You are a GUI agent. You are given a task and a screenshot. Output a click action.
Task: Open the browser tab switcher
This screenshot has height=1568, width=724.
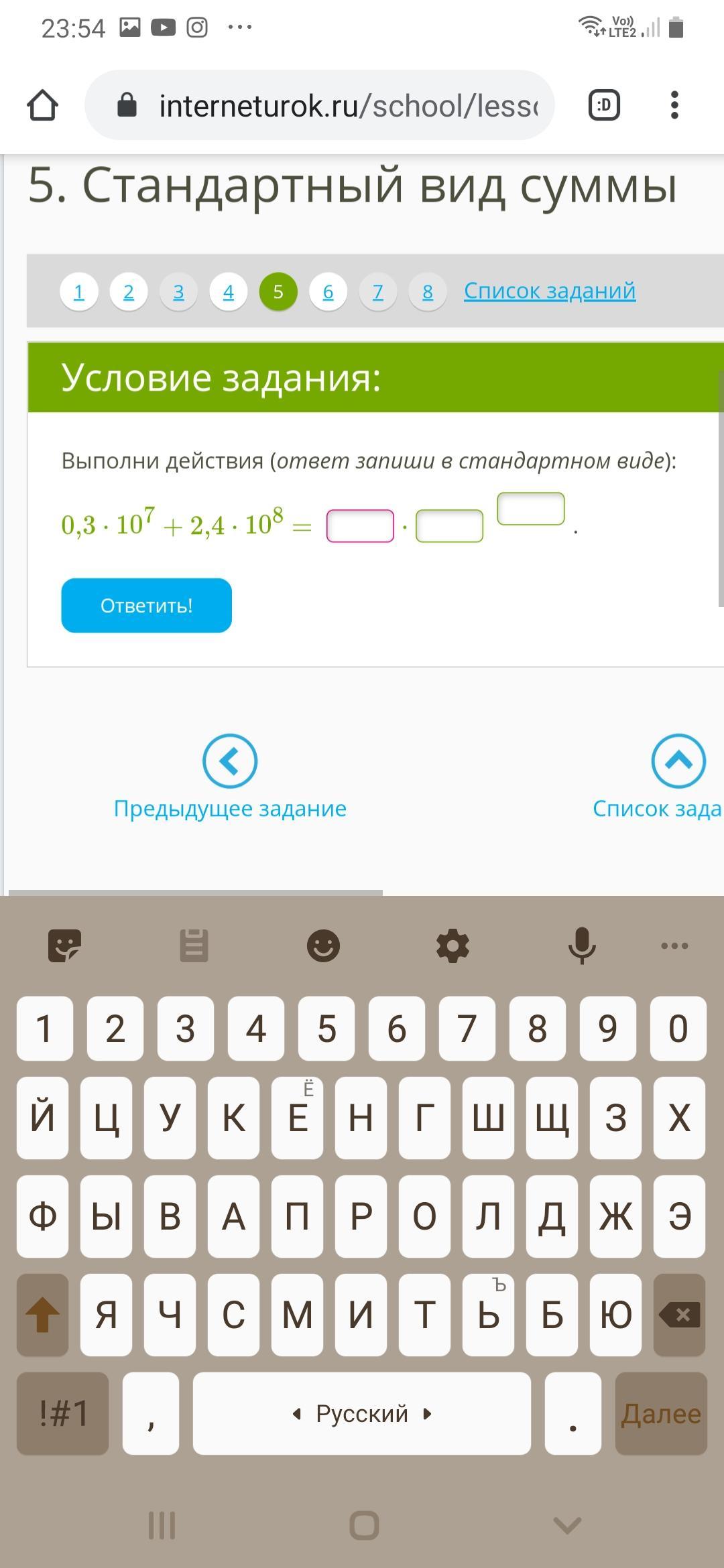[x=604, y=105]
